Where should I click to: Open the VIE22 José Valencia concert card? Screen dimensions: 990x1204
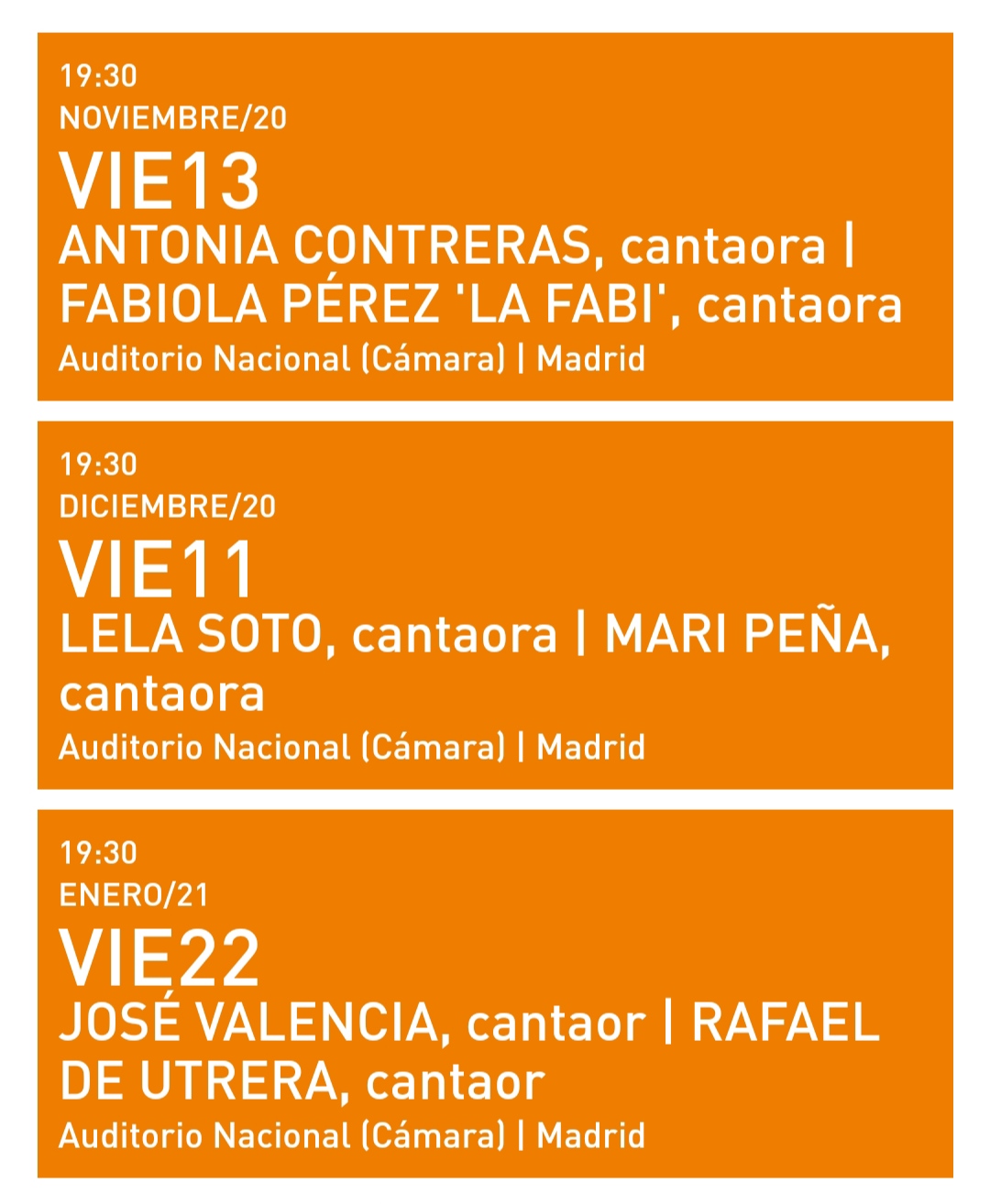495,994
